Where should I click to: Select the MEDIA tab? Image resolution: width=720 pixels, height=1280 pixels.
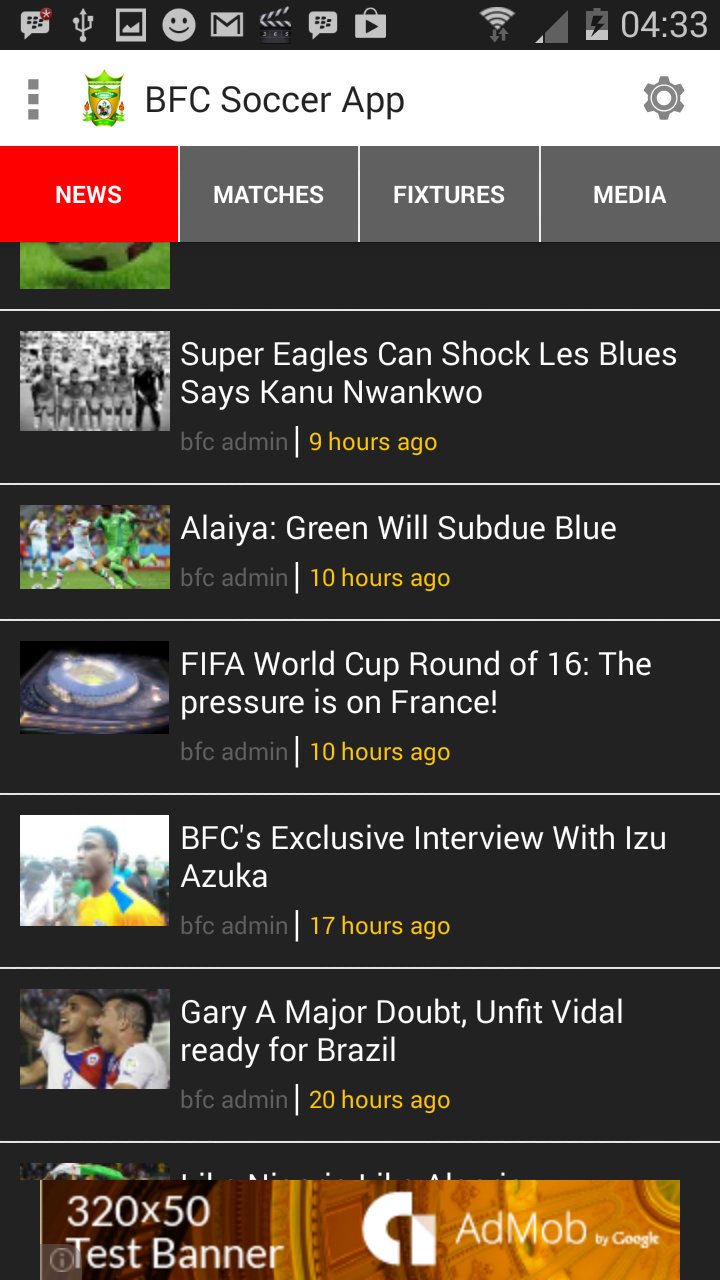click(630, 194)
